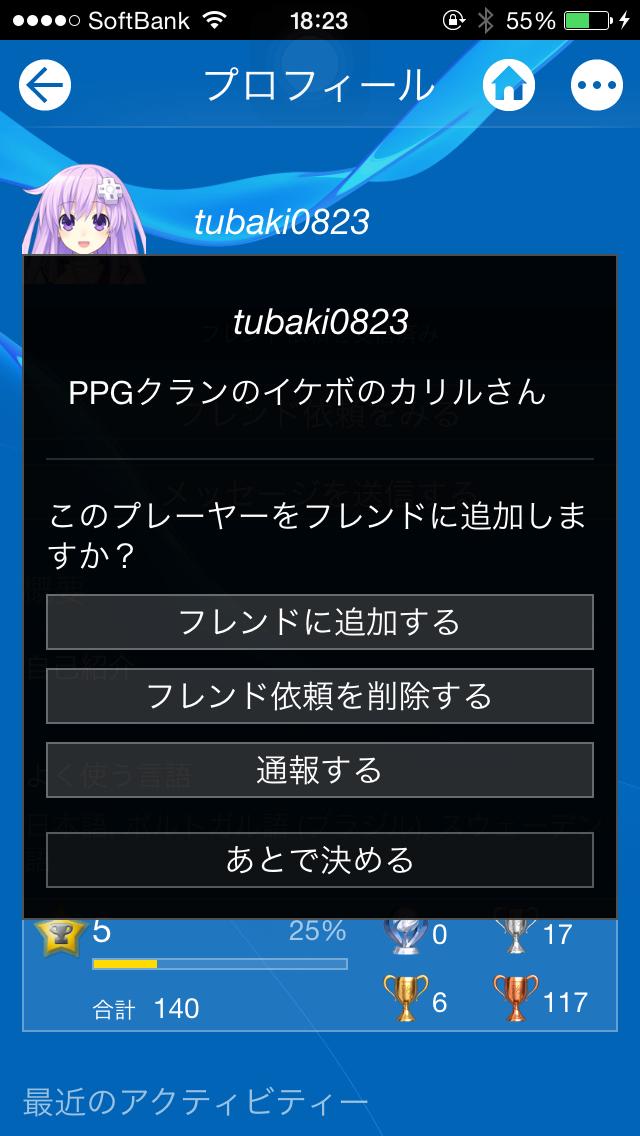Select フレンド依頼を削除する button
This screenshot has width=640, height=1136.
point(320,696)
